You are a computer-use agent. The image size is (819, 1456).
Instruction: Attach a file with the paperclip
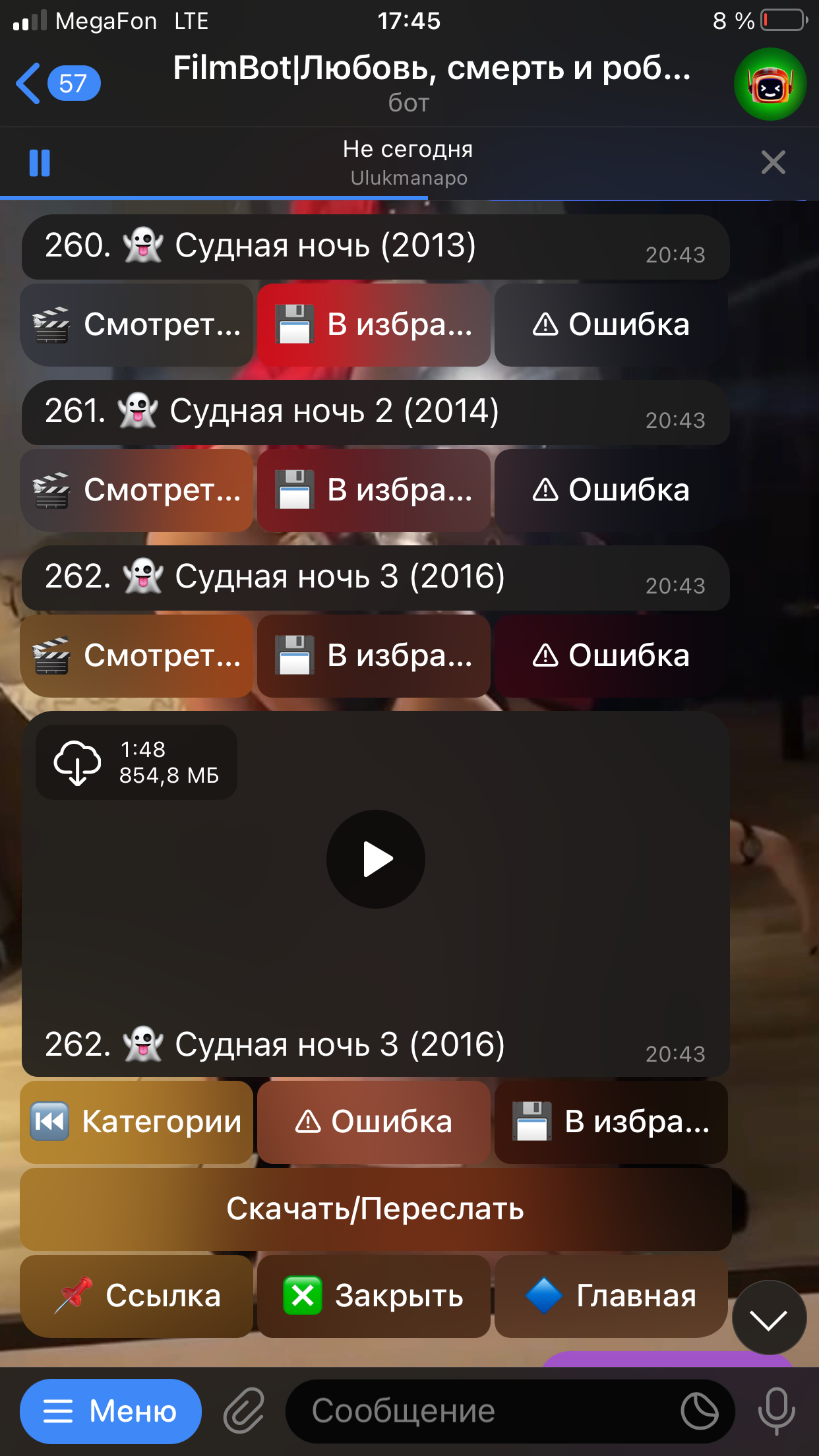(x=244, y=1411)
